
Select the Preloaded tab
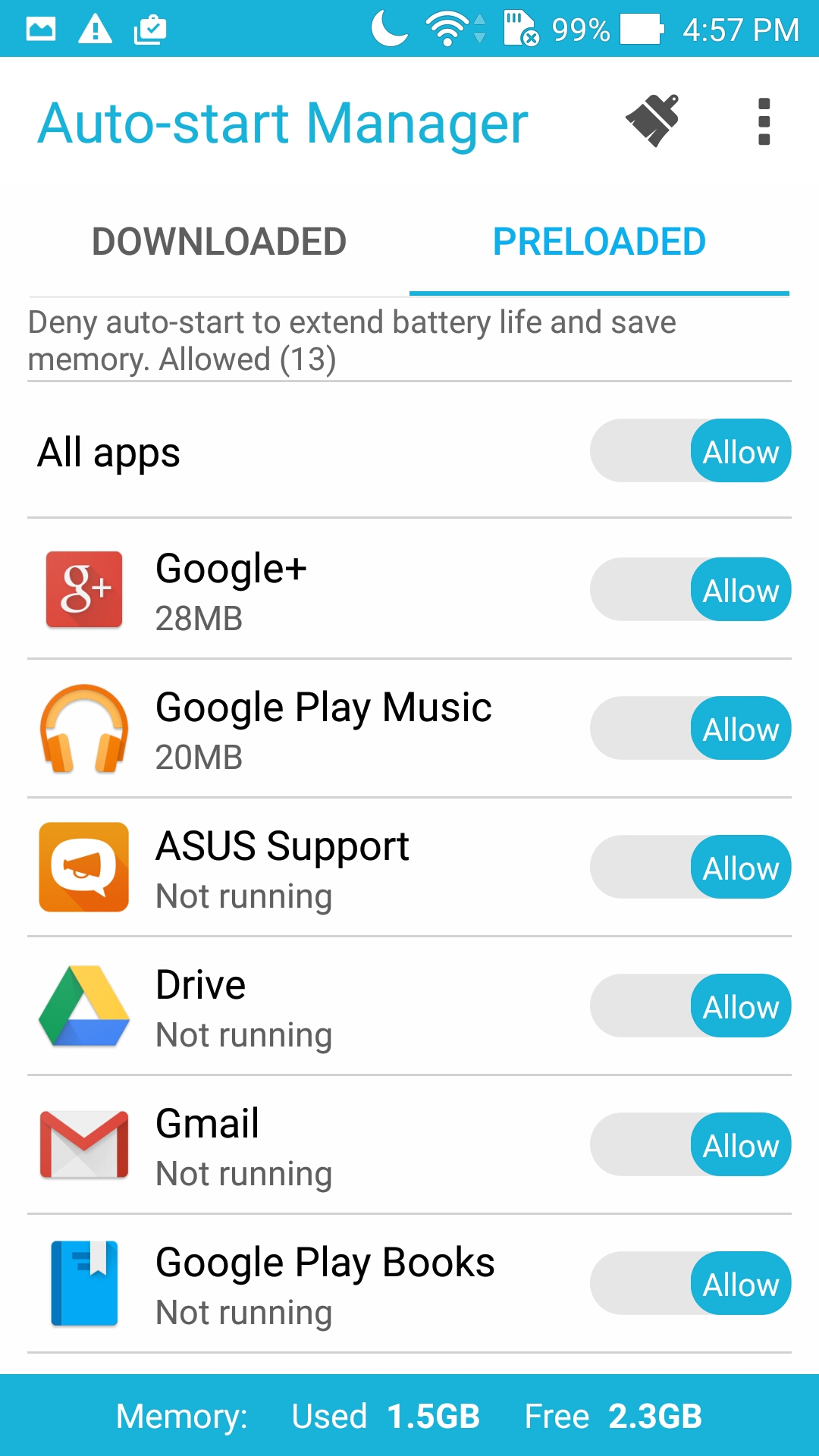tap(599, 243)
